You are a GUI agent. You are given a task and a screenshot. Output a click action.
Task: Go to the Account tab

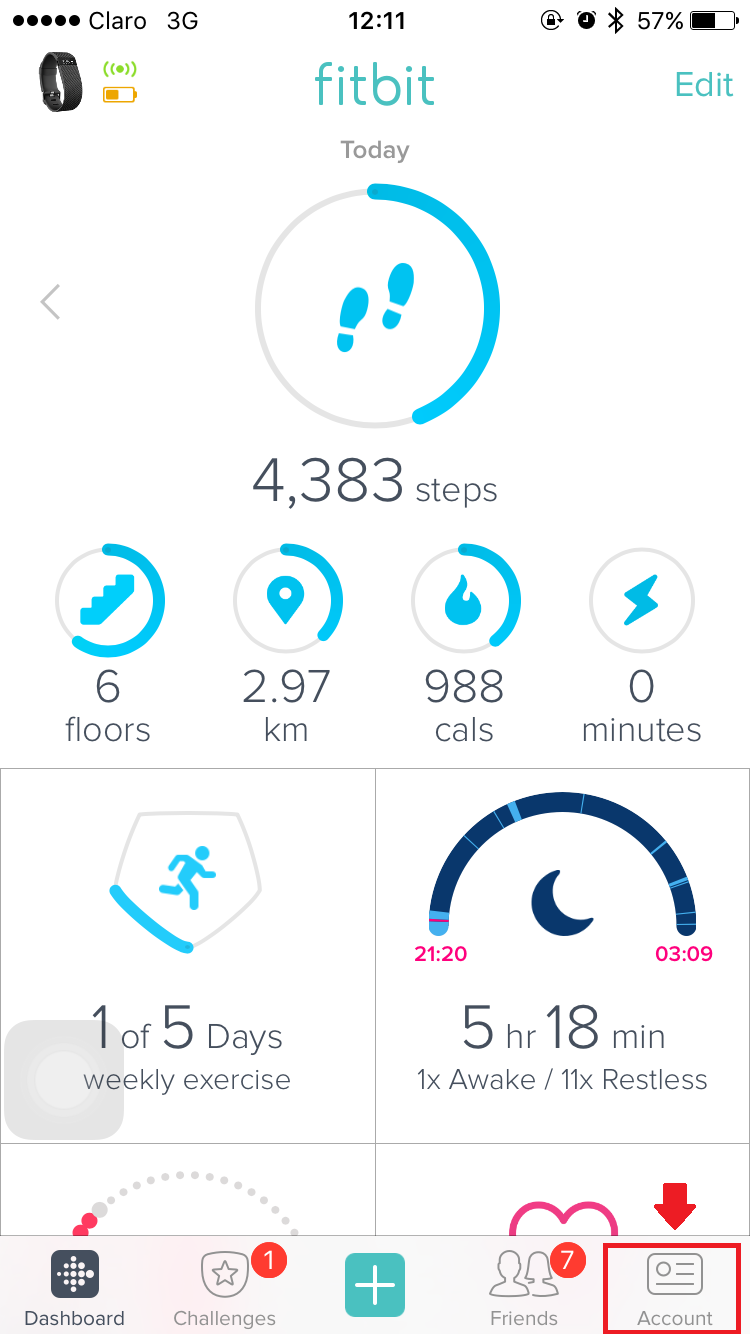tap(675, 1288)
